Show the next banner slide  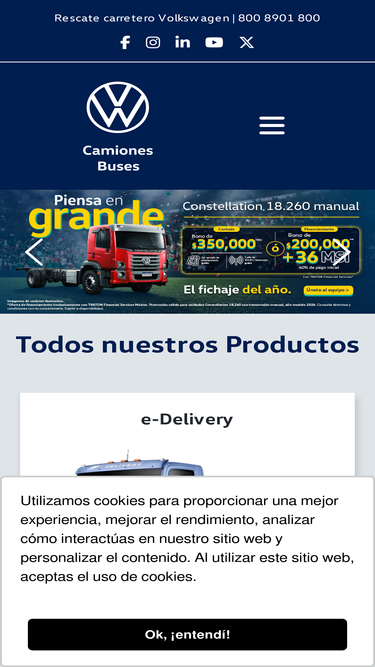(x=341, y=252)
